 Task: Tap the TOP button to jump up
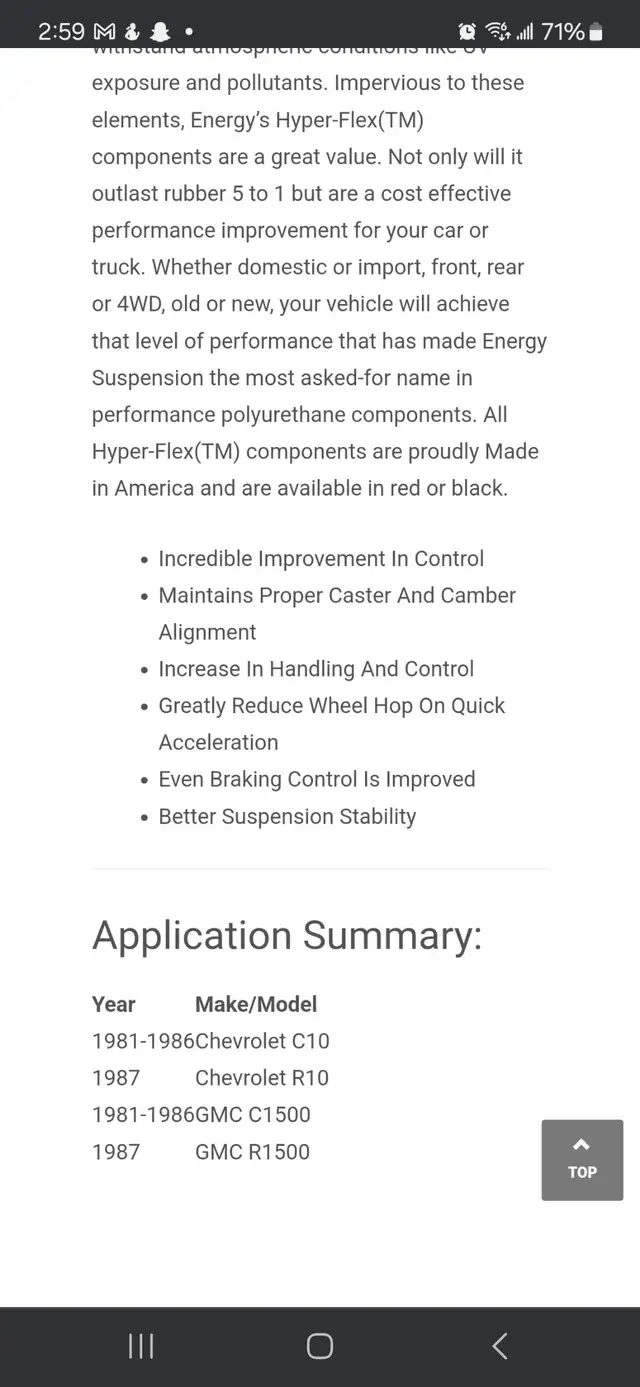581,1159
